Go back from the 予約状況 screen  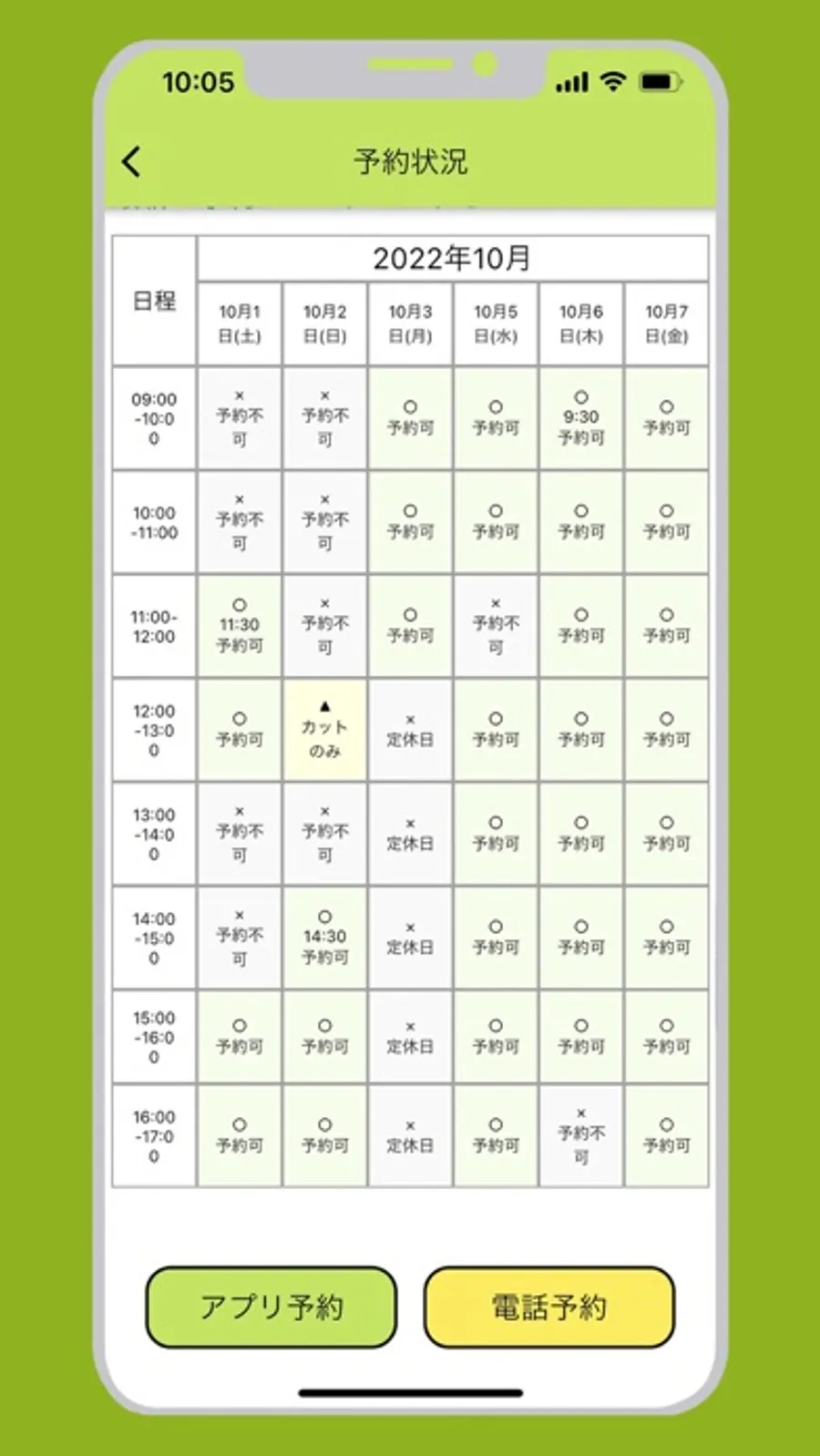[131, 162]
